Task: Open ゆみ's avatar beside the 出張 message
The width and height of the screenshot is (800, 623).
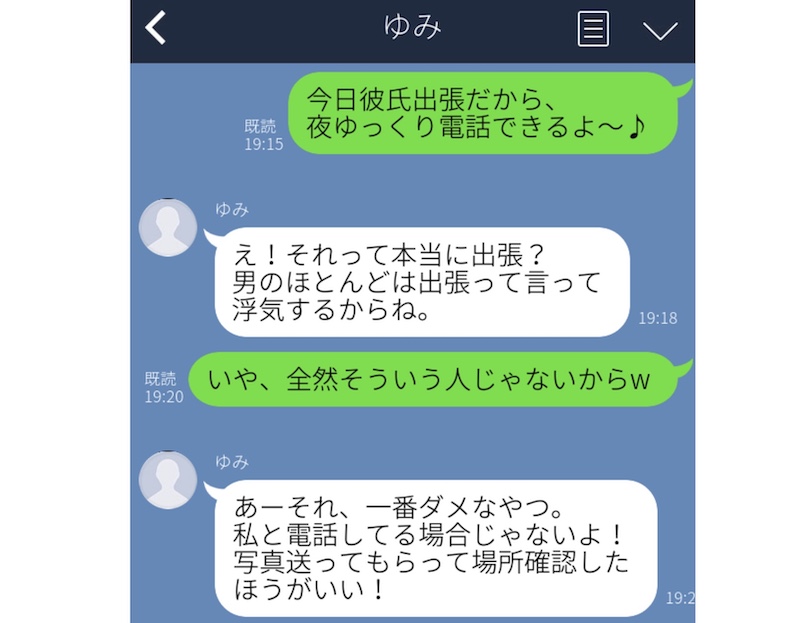Action: pos(167,227)
